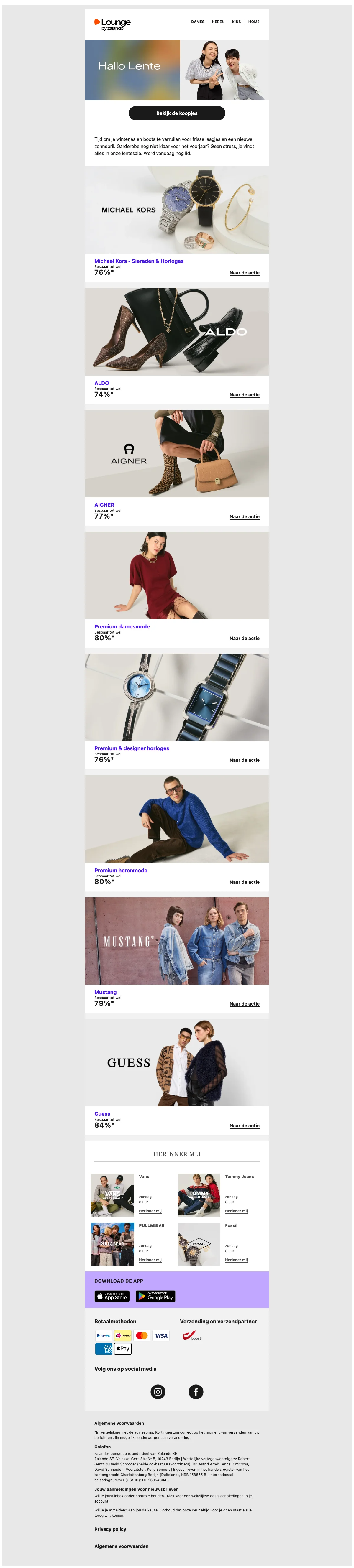Open the DAMES category link
354x1568 pixels.
coord(197,22)
